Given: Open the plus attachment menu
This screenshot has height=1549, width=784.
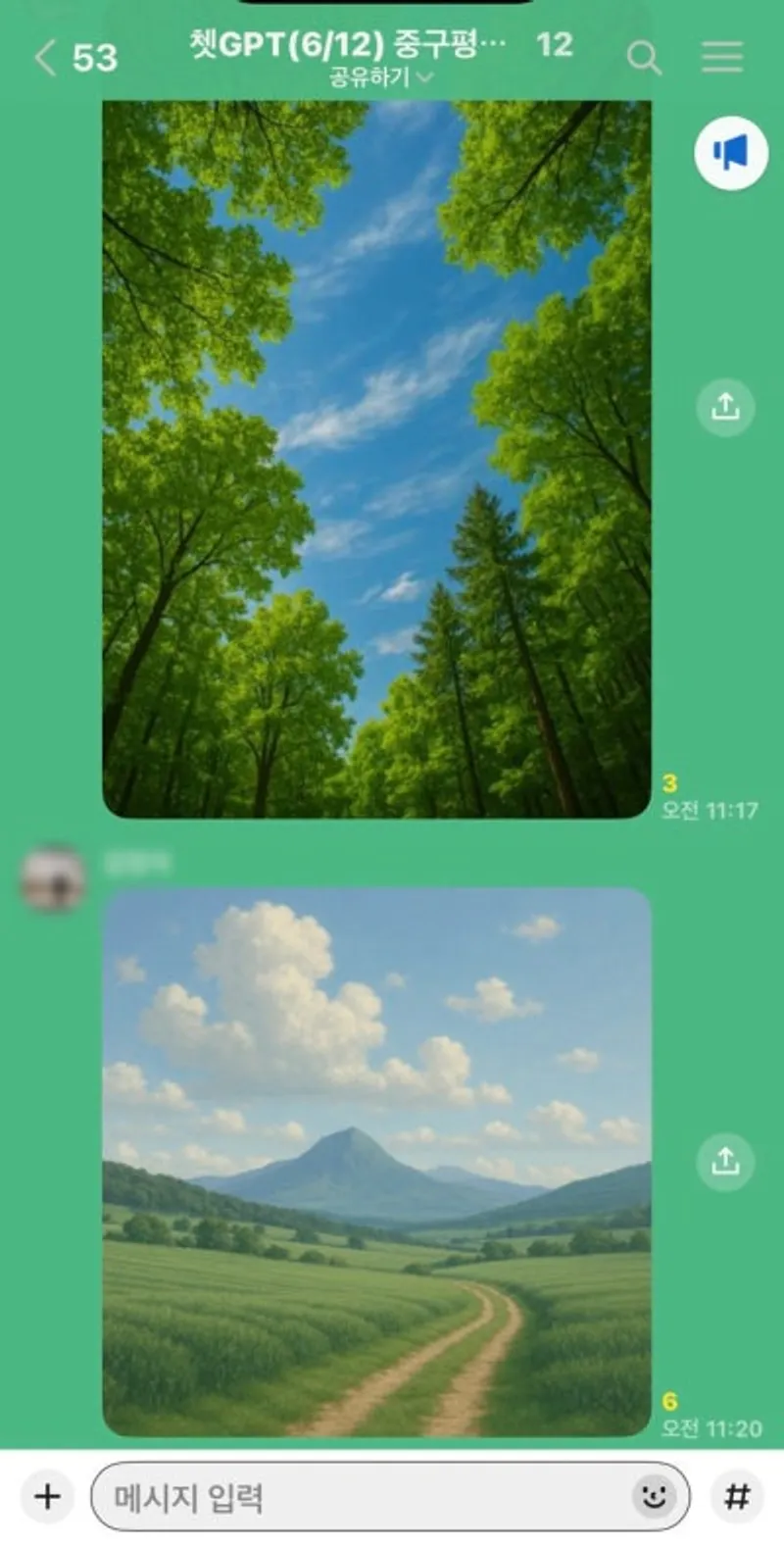Looking at the screenshot, I should click(x=47, y=1497).
